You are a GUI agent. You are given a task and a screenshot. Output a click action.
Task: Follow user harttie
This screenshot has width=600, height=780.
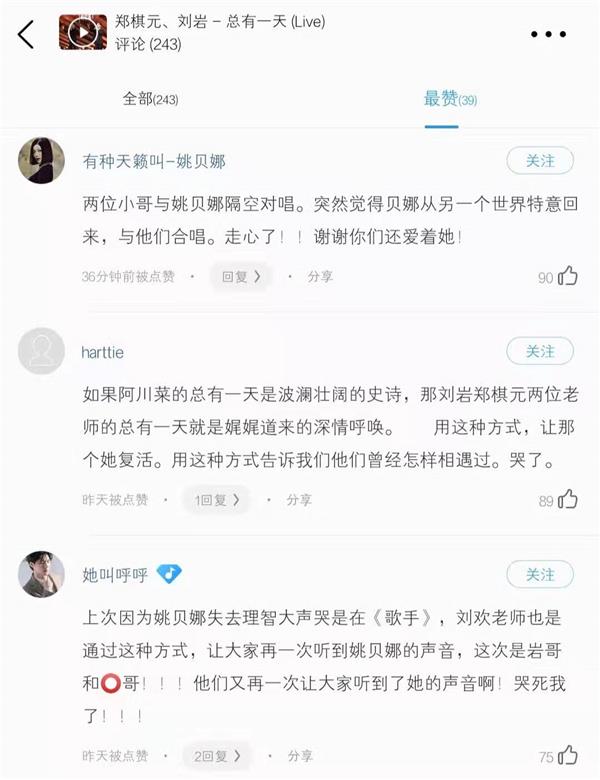coord(540,351)
